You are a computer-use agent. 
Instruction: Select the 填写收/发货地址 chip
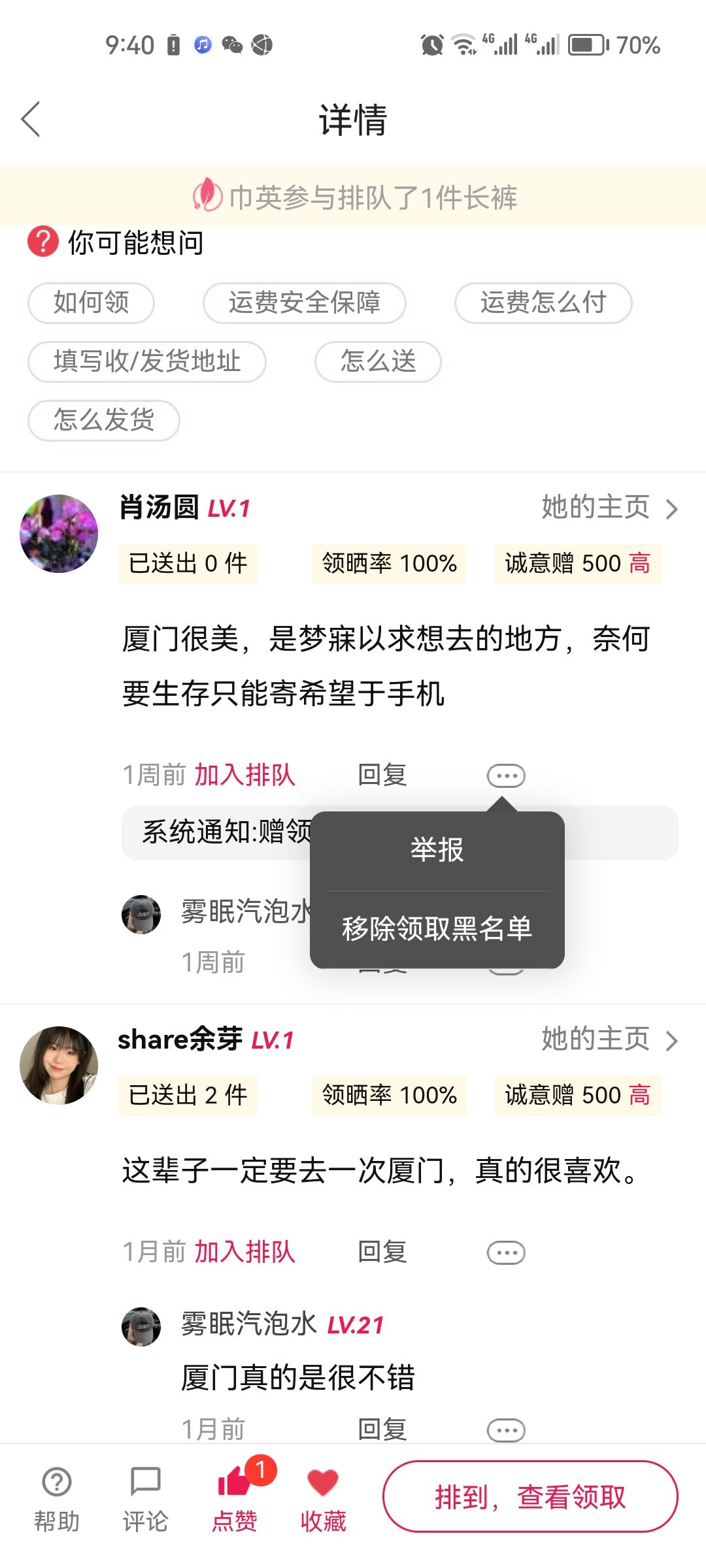[x=147, y=361]
